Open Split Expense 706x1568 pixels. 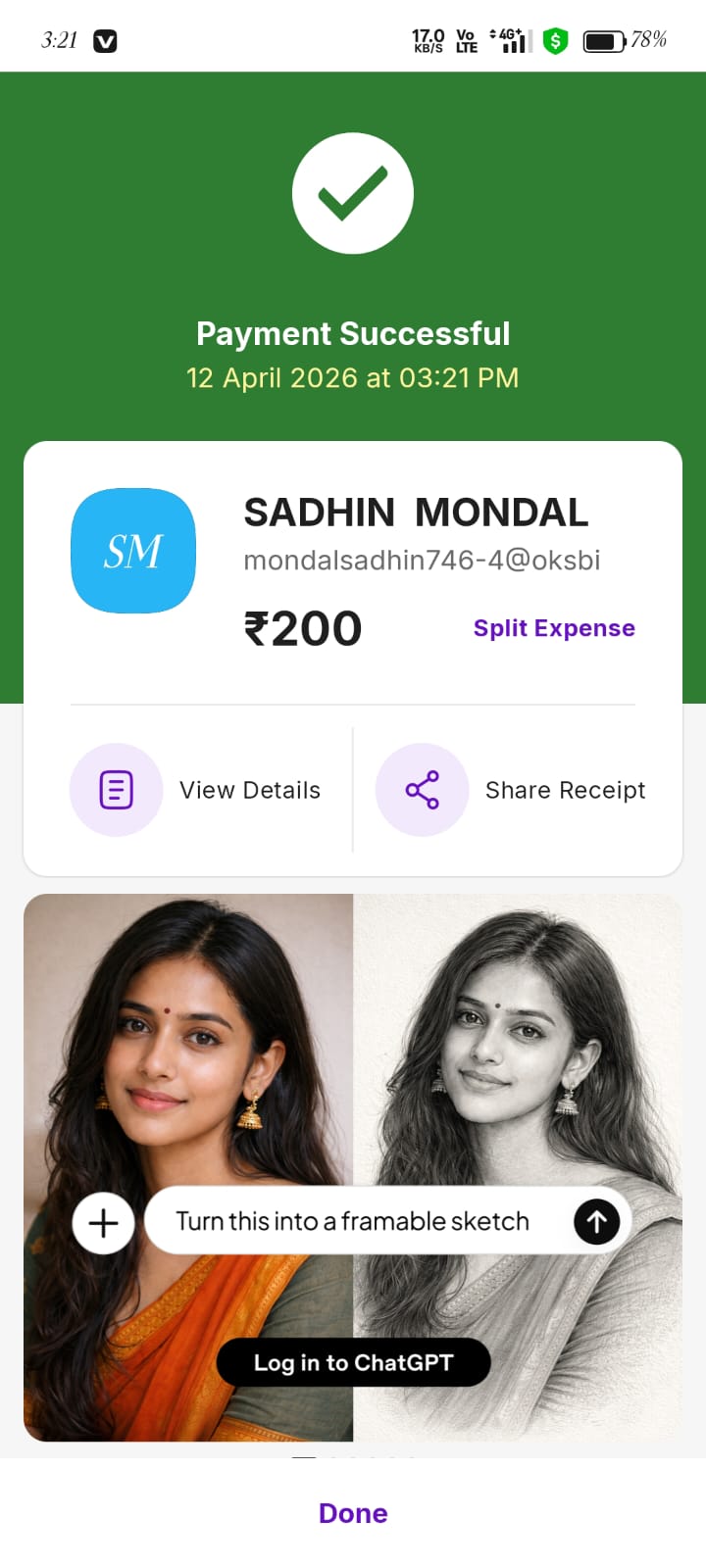[x=553, y=627]
